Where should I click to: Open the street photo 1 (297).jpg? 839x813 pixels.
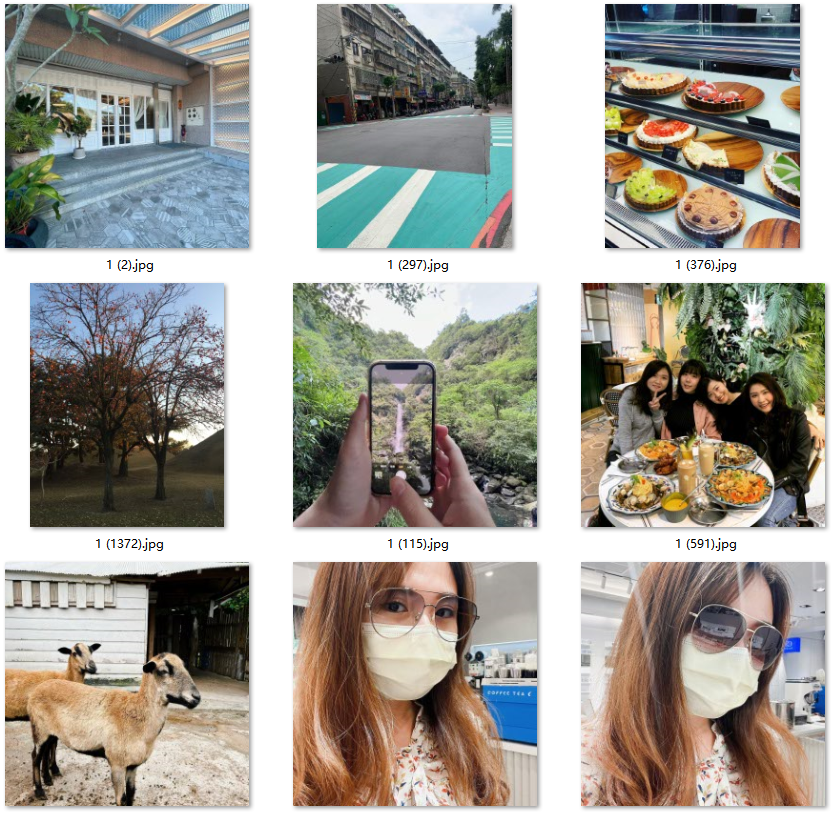414,126
